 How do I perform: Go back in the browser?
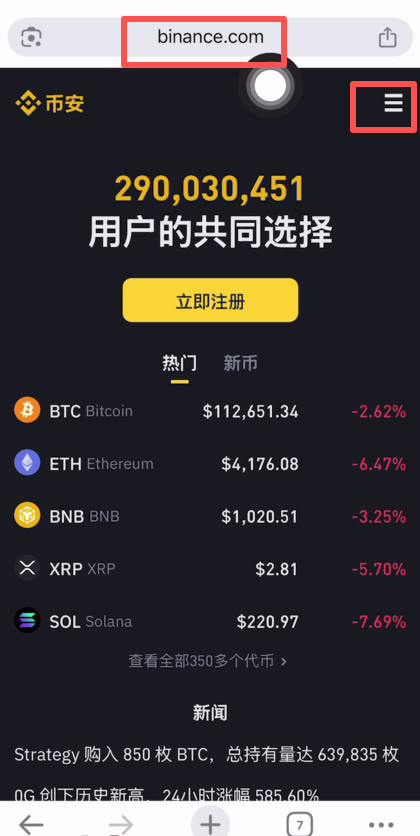click(30, 825)
